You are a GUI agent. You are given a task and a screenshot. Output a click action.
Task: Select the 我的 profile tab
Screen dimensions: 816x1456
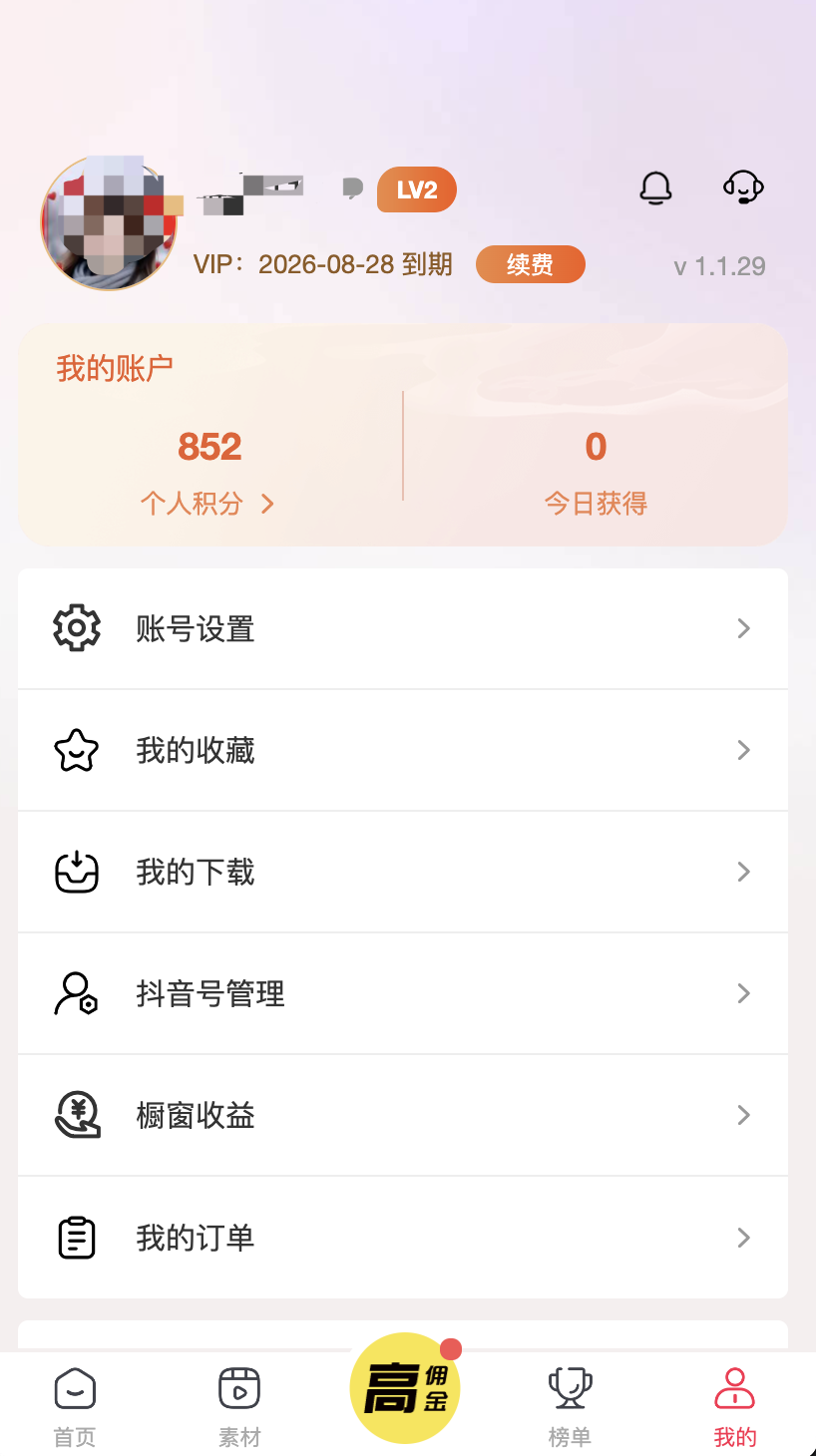coord(735,1406)
